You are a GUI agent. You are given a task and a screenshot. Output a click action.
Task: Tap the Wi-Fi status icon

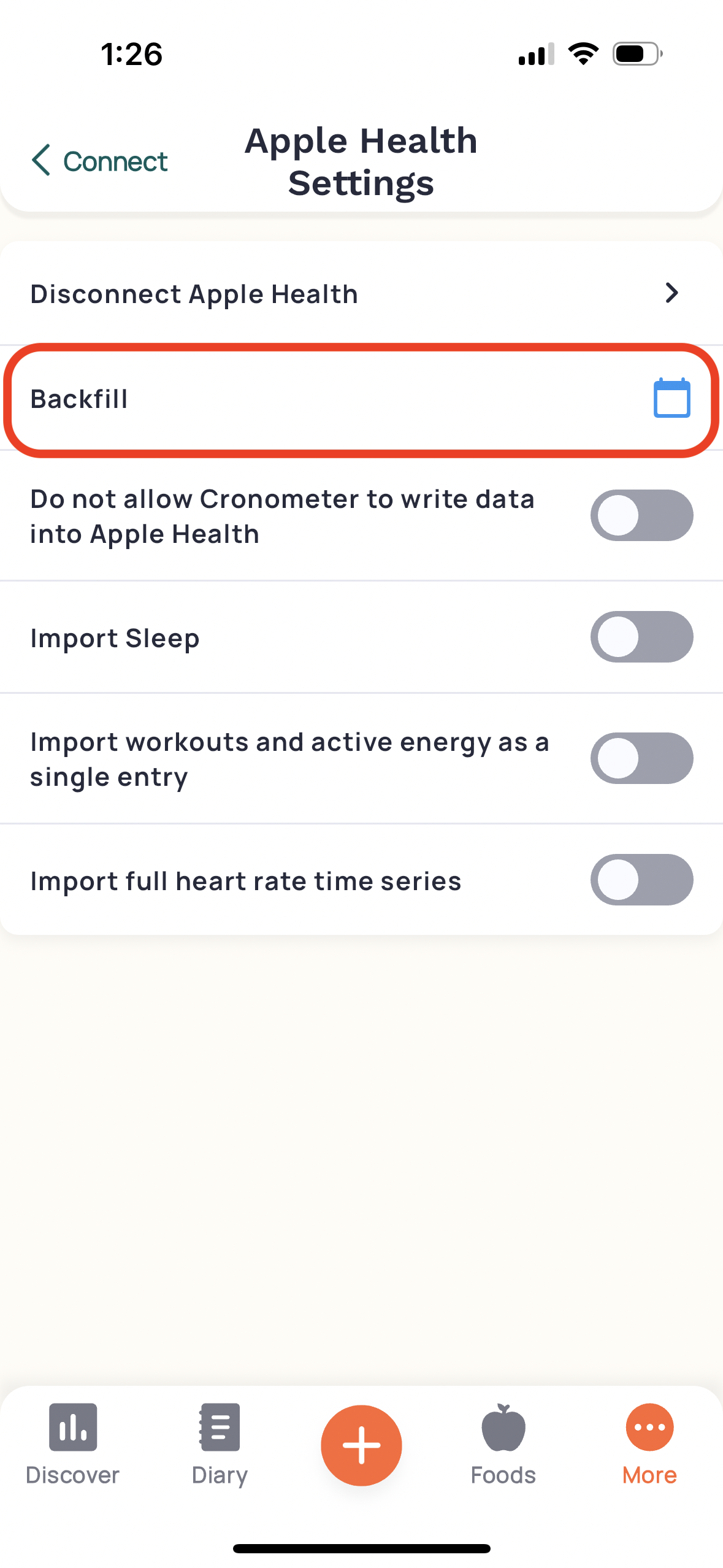click(x=583, y=53)
